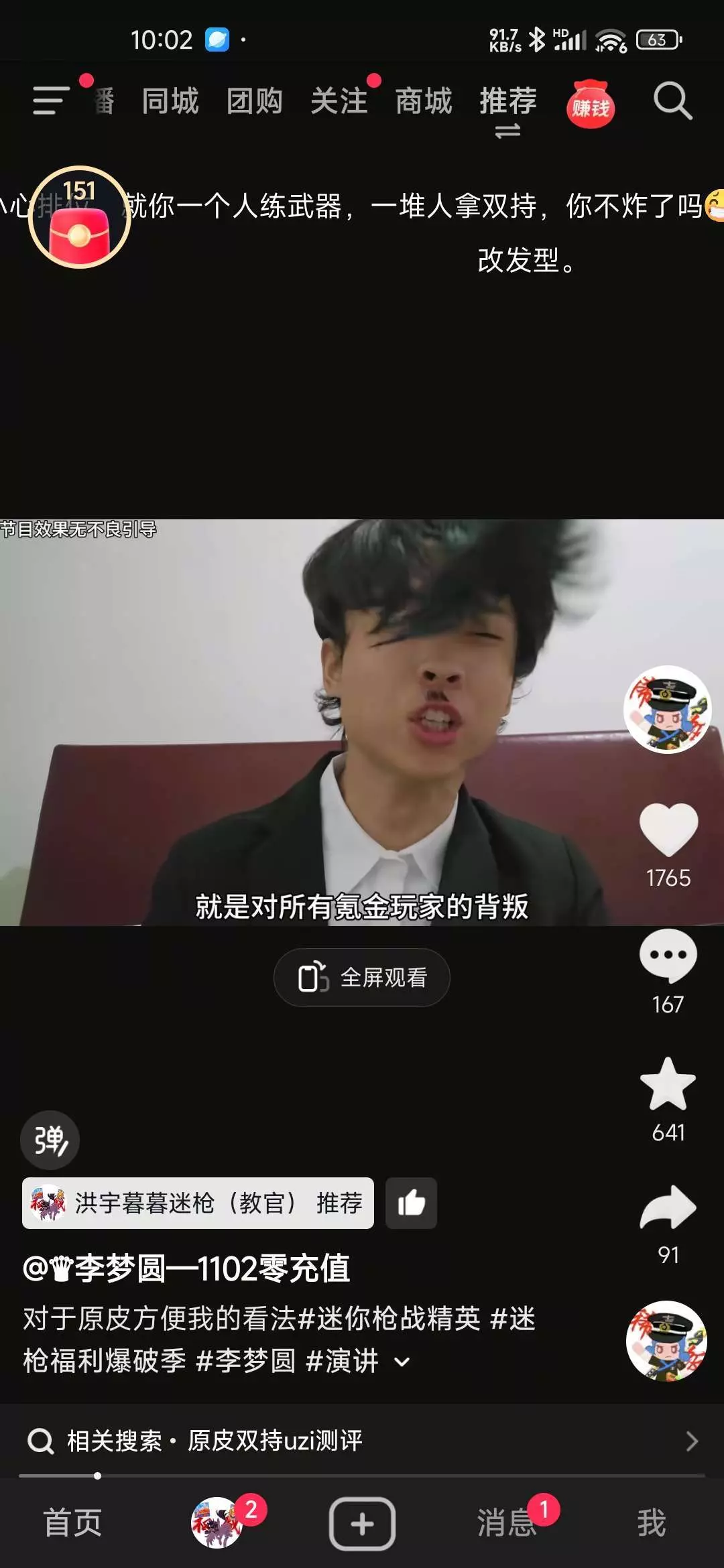Share this video
This screenshot has height=1568, width=724.
tap(668, 1209)
